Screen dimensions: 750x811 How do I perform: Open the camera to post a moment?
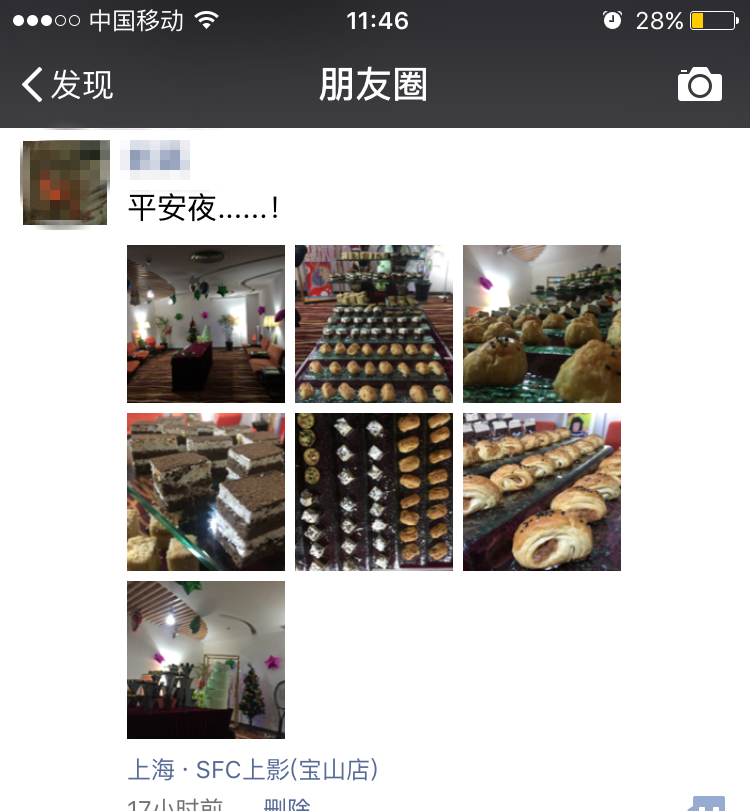(699, 85)
